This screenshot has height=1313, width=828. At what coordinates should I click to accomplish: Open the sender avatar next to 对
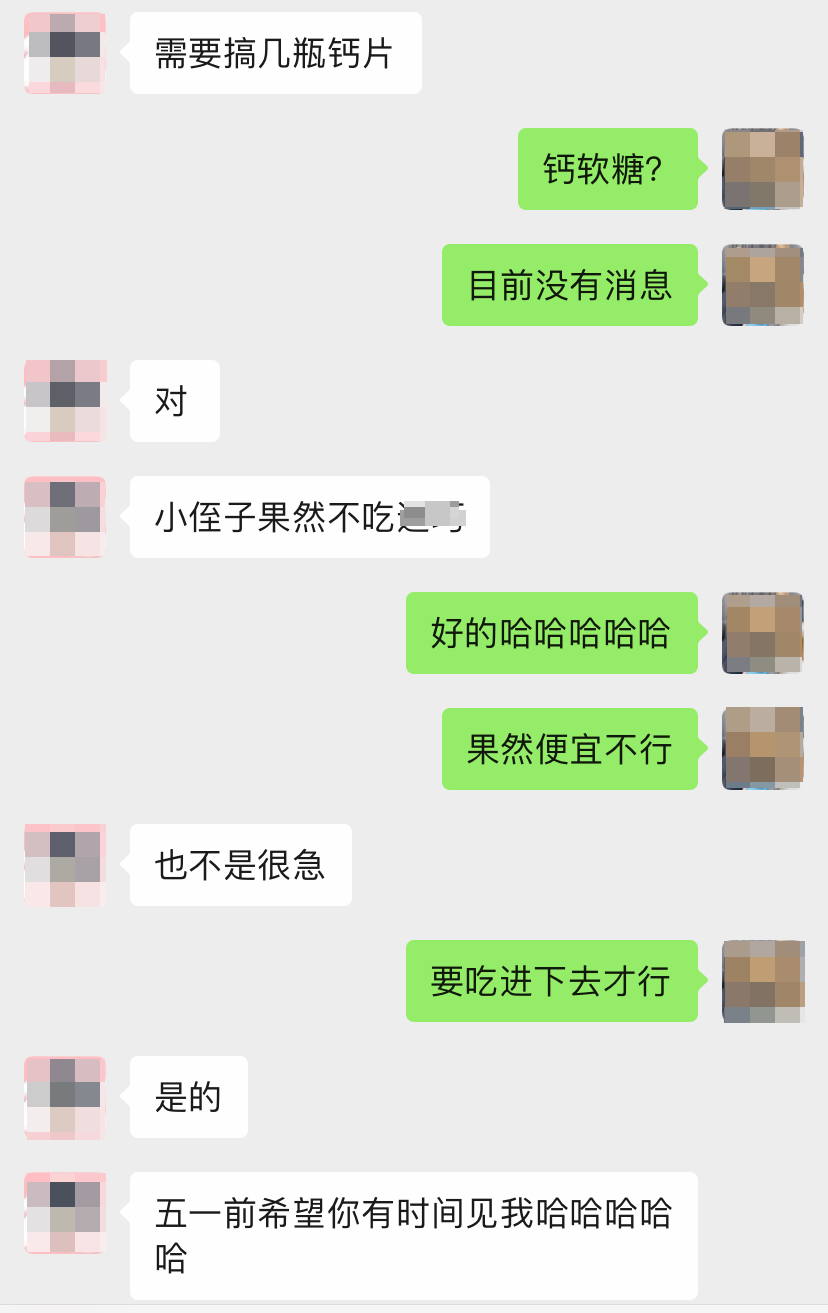point(64,401)
